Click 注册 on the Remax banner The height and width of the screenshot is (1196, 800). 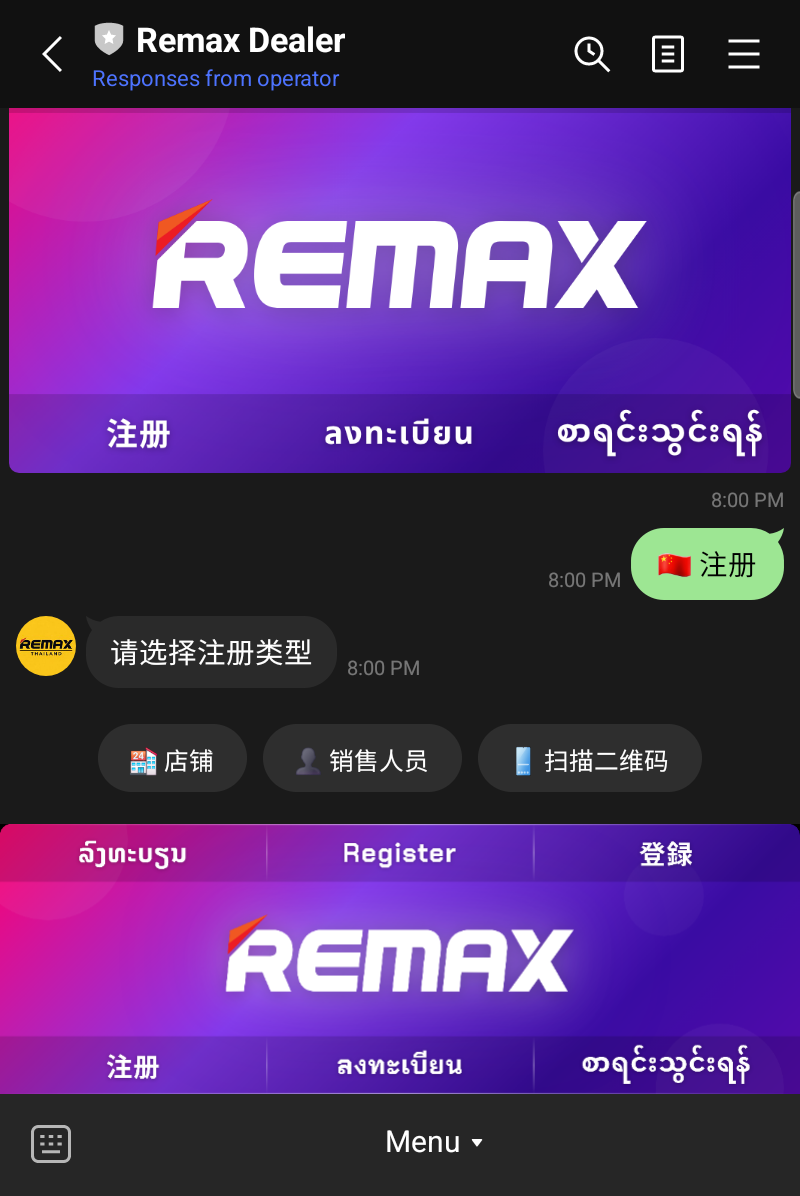[137, 434]
